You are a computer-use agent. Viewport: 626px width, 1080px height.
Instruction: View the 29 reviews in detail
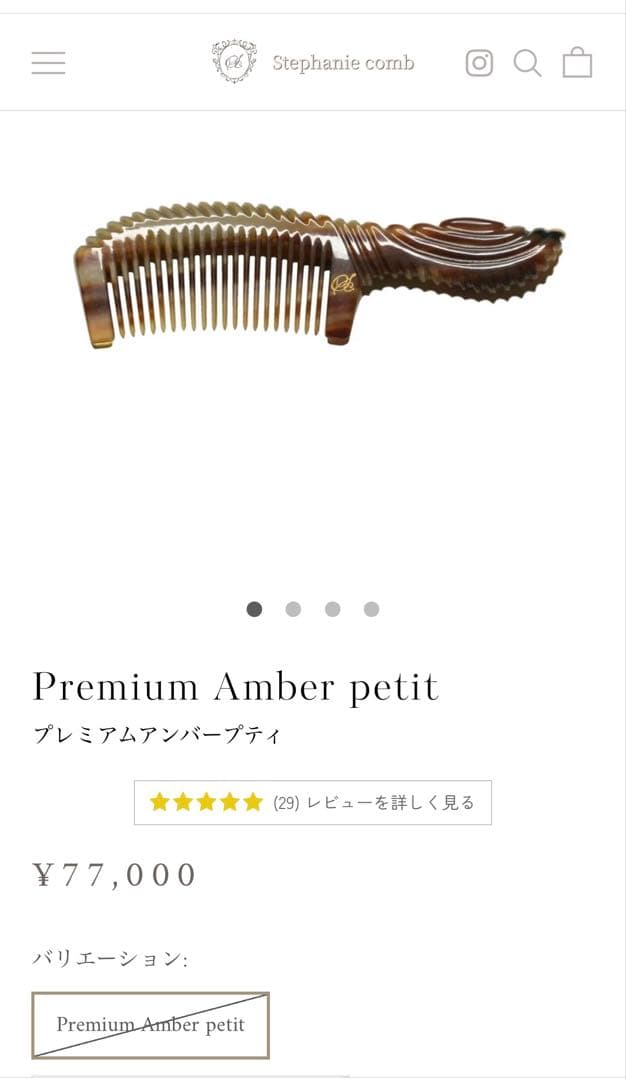coord(312,802)
